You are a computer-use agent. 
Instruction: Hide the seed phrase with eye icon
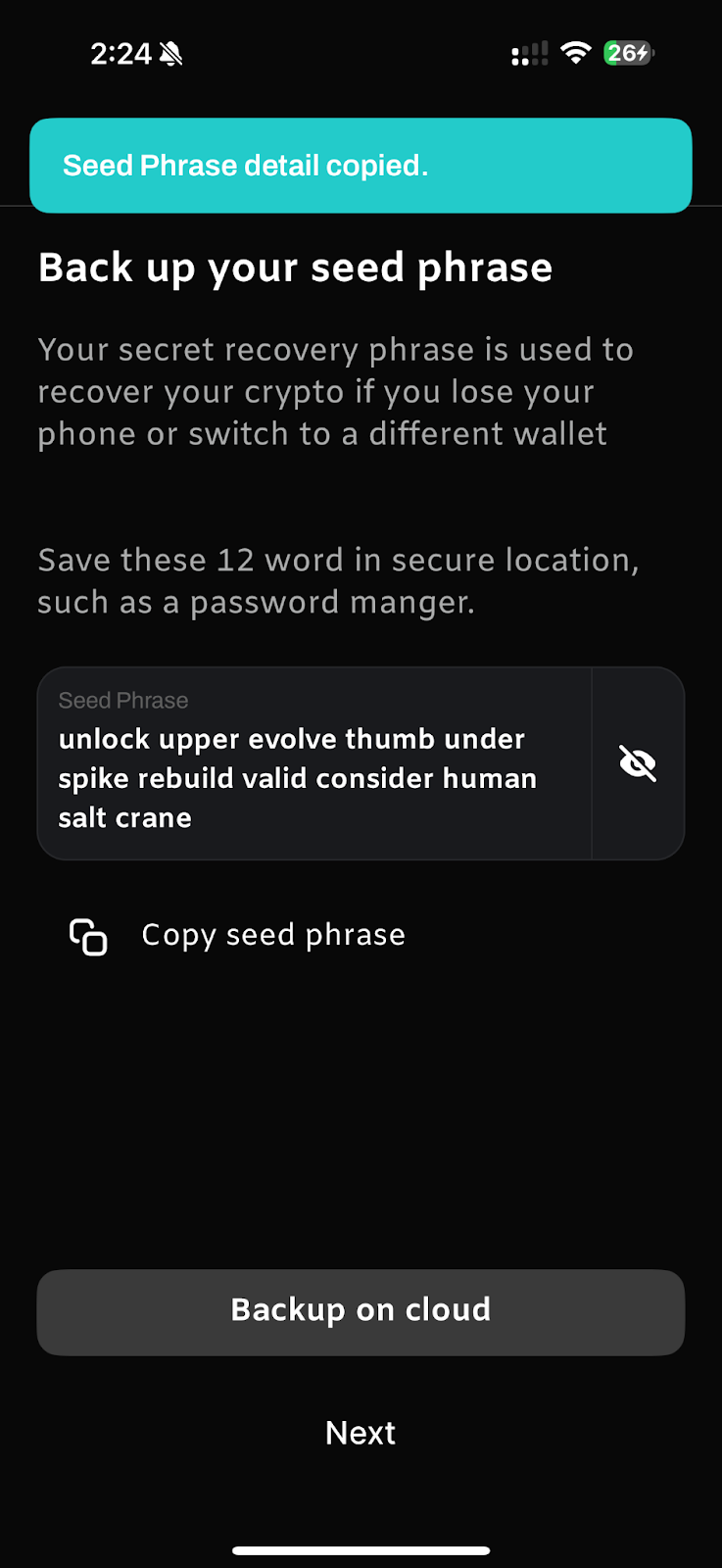638,763
